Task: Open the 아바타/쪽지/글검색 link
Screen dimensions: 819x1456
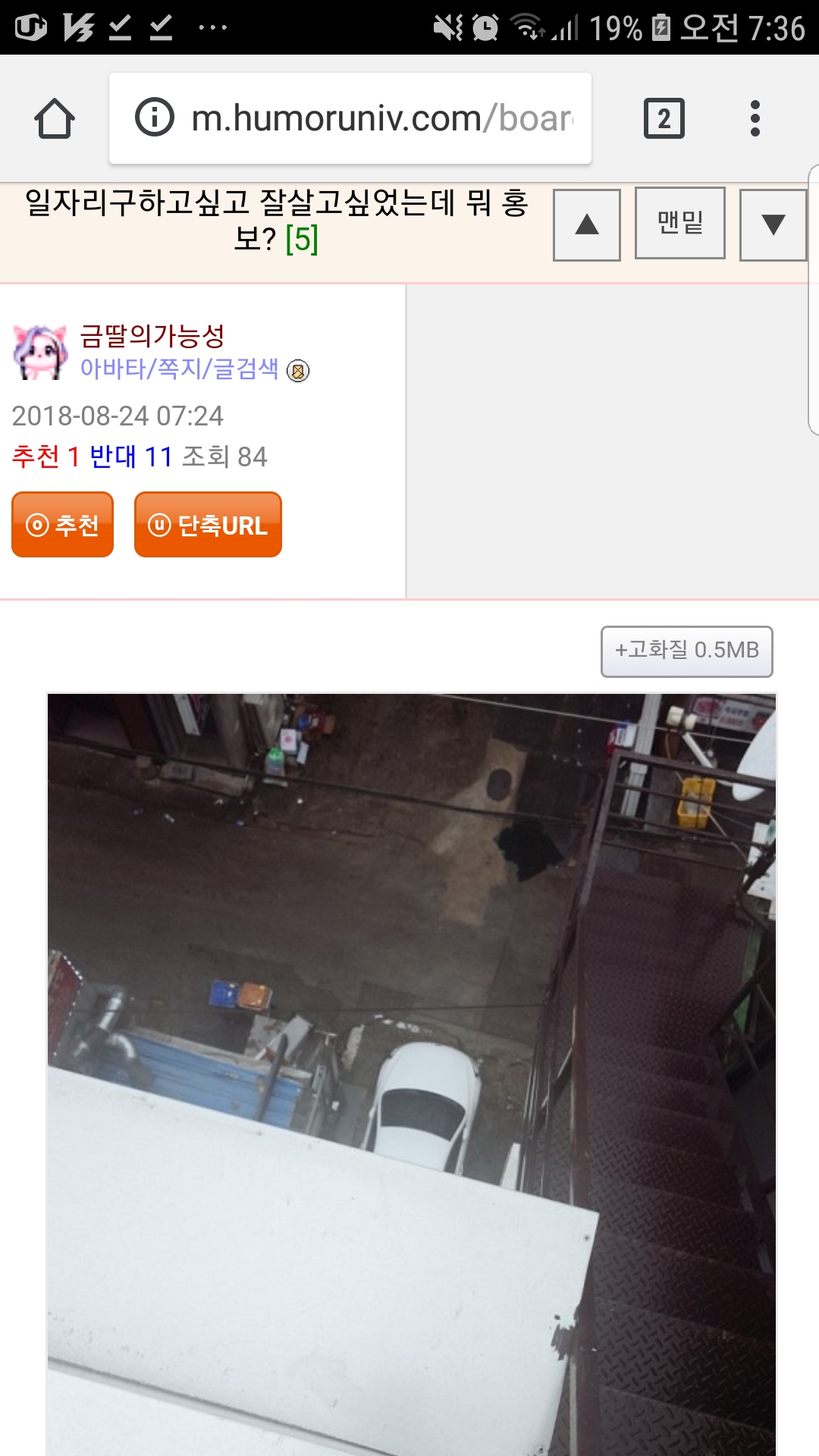Action: [180, 369]
